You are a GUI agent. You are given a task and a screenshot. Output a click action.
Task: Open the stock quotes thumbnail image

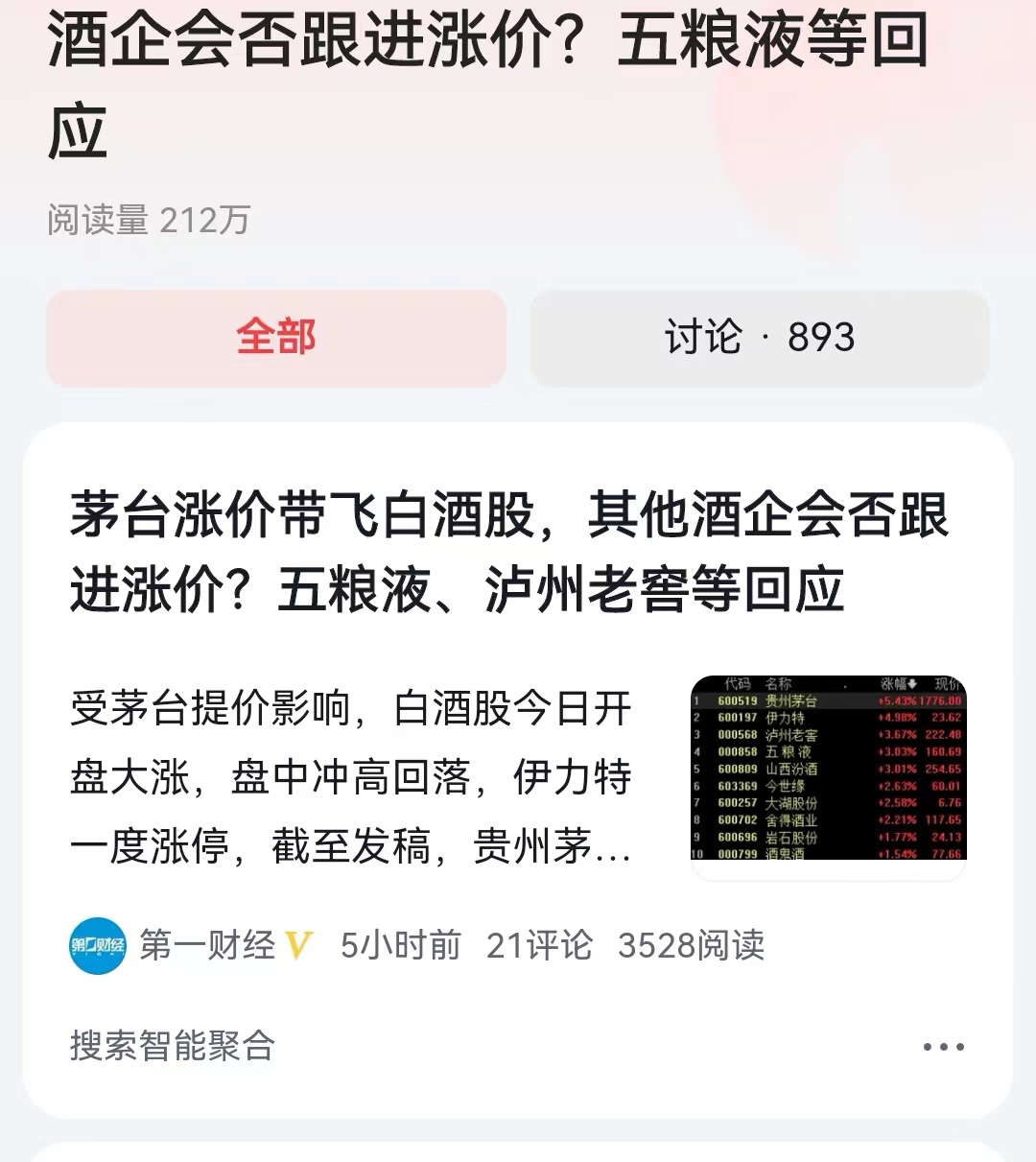click(x=827, y=772)
